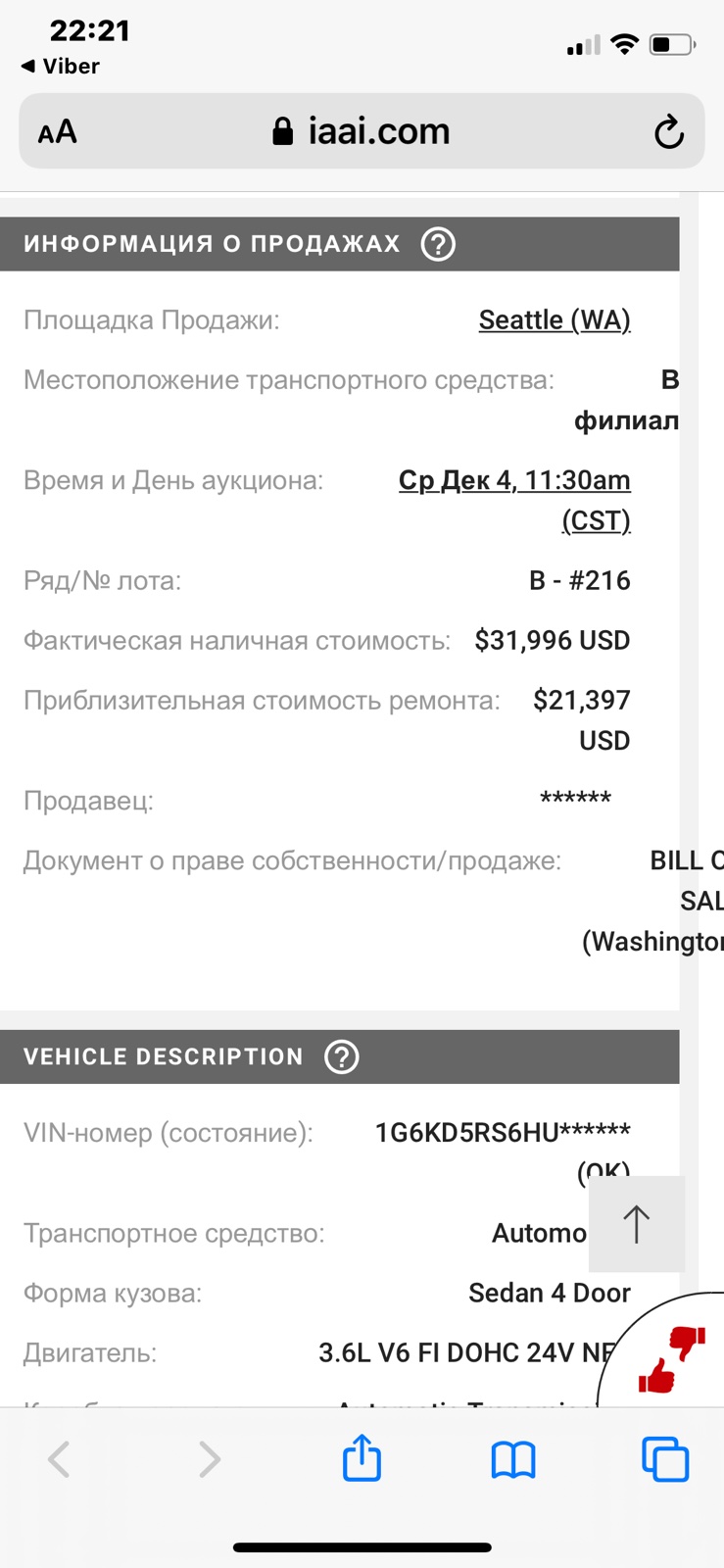The height and width of the screenshot is (1568, 724).
Task: Share this page
Action: (362, 1457)
